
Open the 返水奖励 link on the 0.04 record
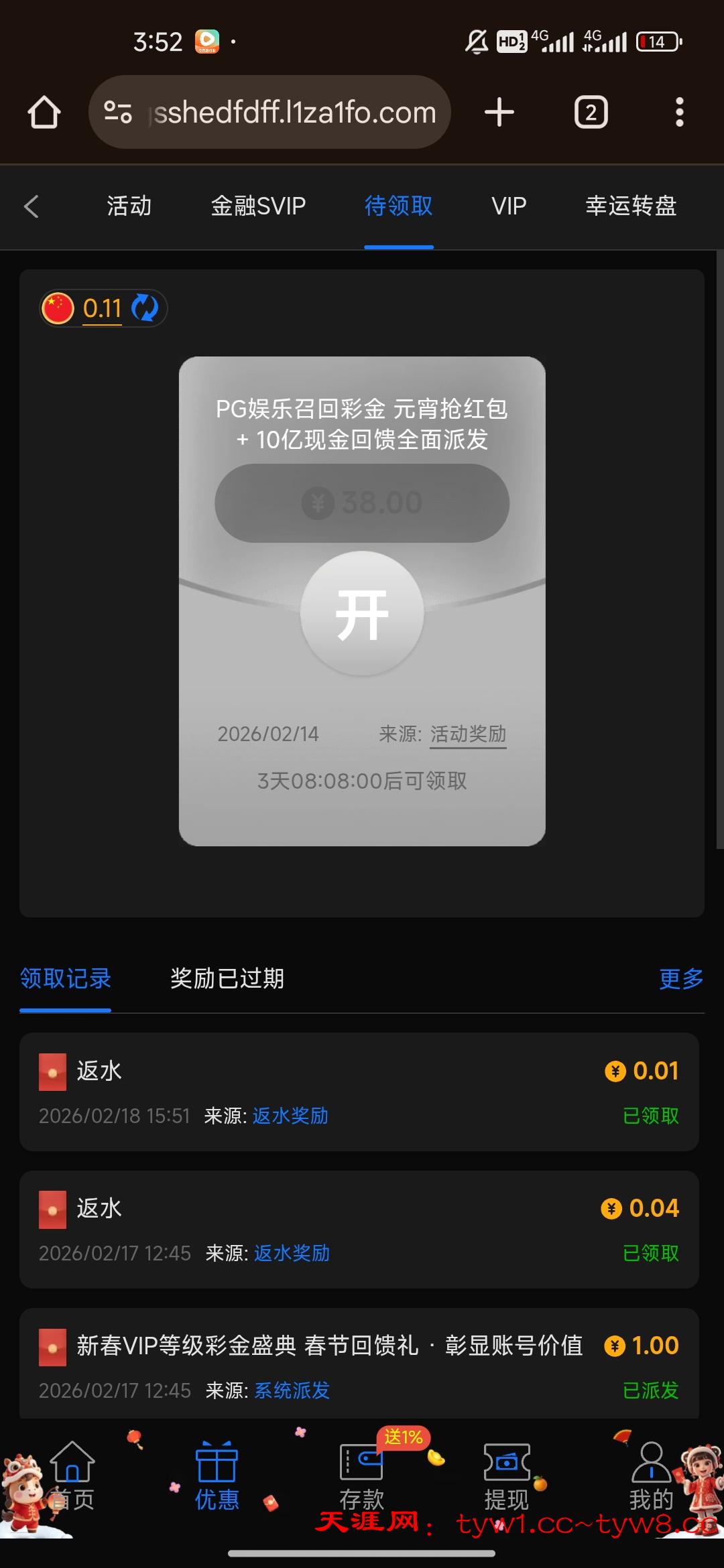(x=291, y=1252)
